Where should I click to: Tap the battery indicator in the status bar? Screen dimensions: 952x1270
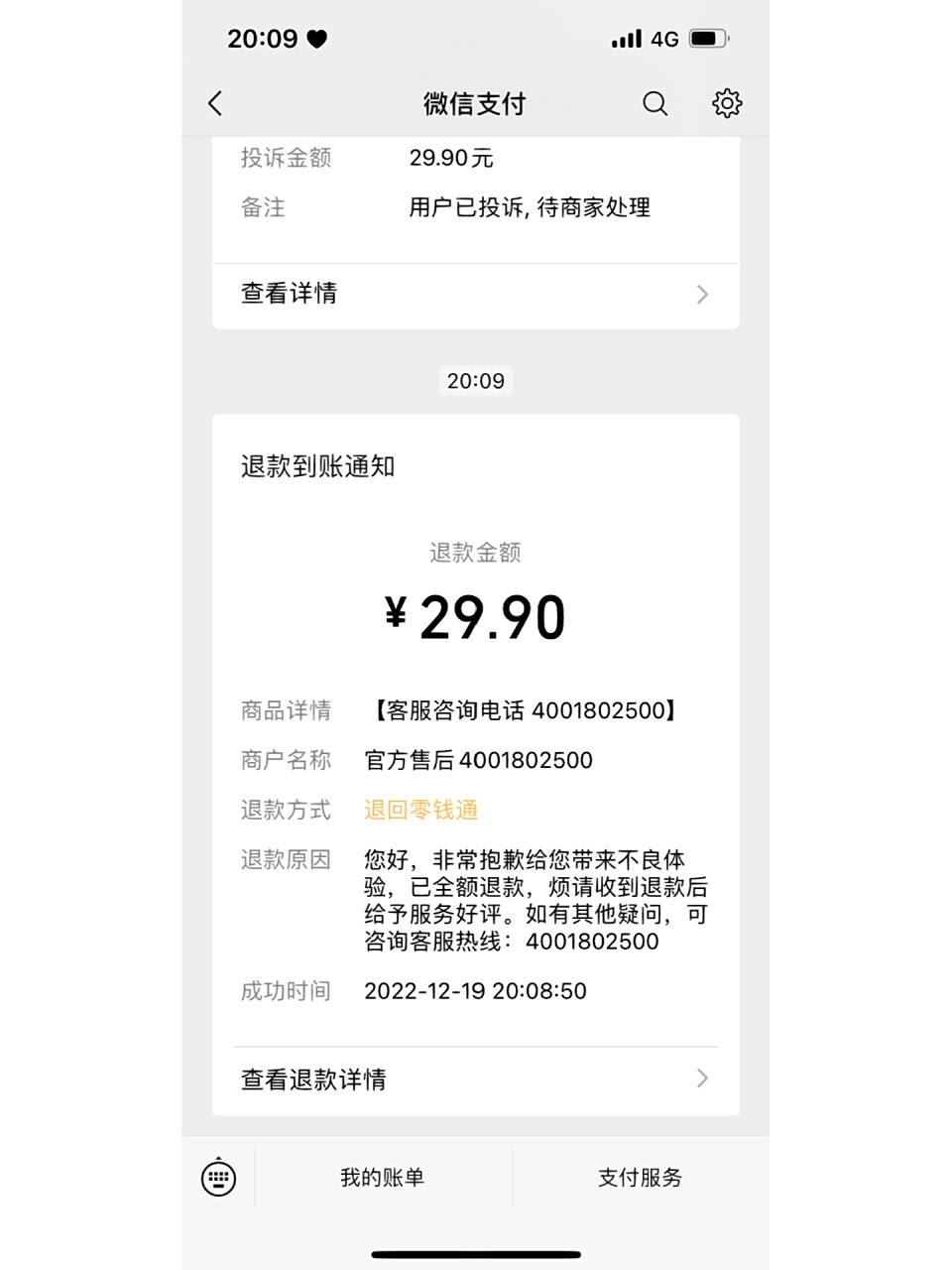[706, 38]
